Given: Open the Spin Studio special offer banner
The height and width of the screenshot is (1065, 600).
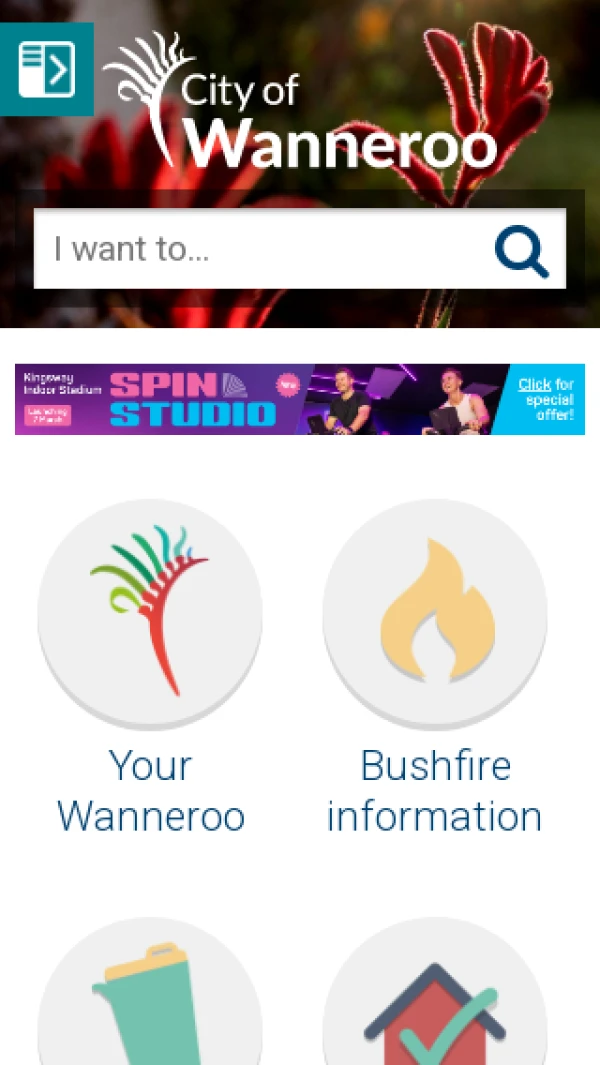Looking at the screenshot, I should point(300,399).
